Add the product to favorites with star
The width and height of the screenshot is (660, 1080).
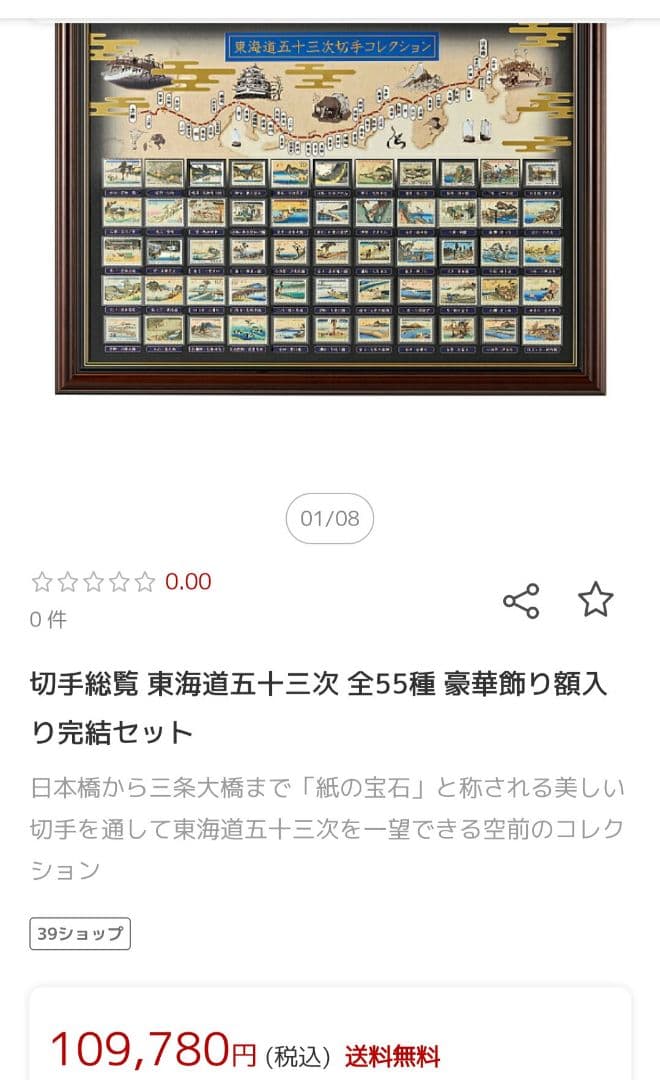[596, 600]
